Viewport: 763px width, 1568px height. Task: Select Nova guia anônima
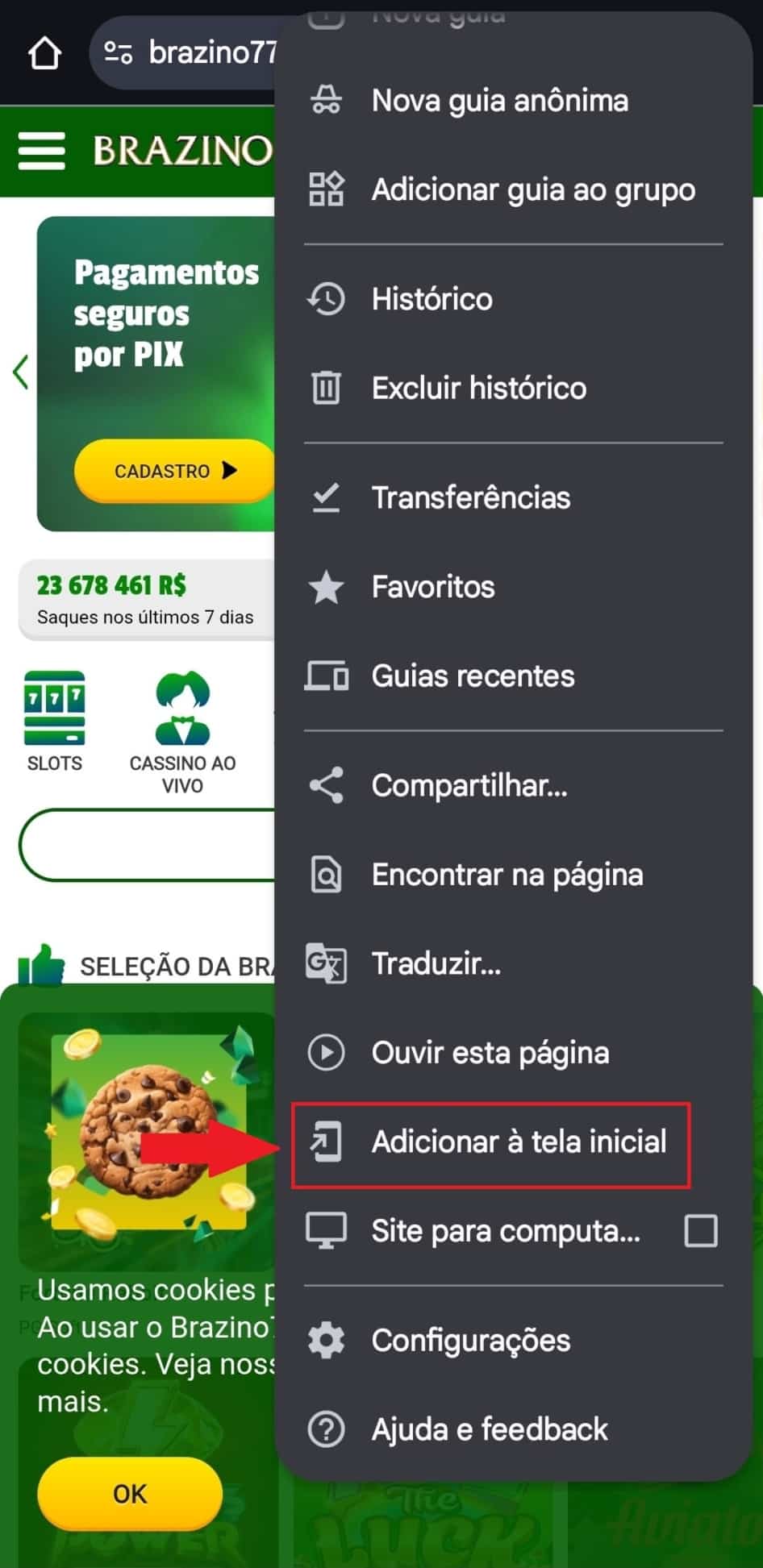(500, 100)
